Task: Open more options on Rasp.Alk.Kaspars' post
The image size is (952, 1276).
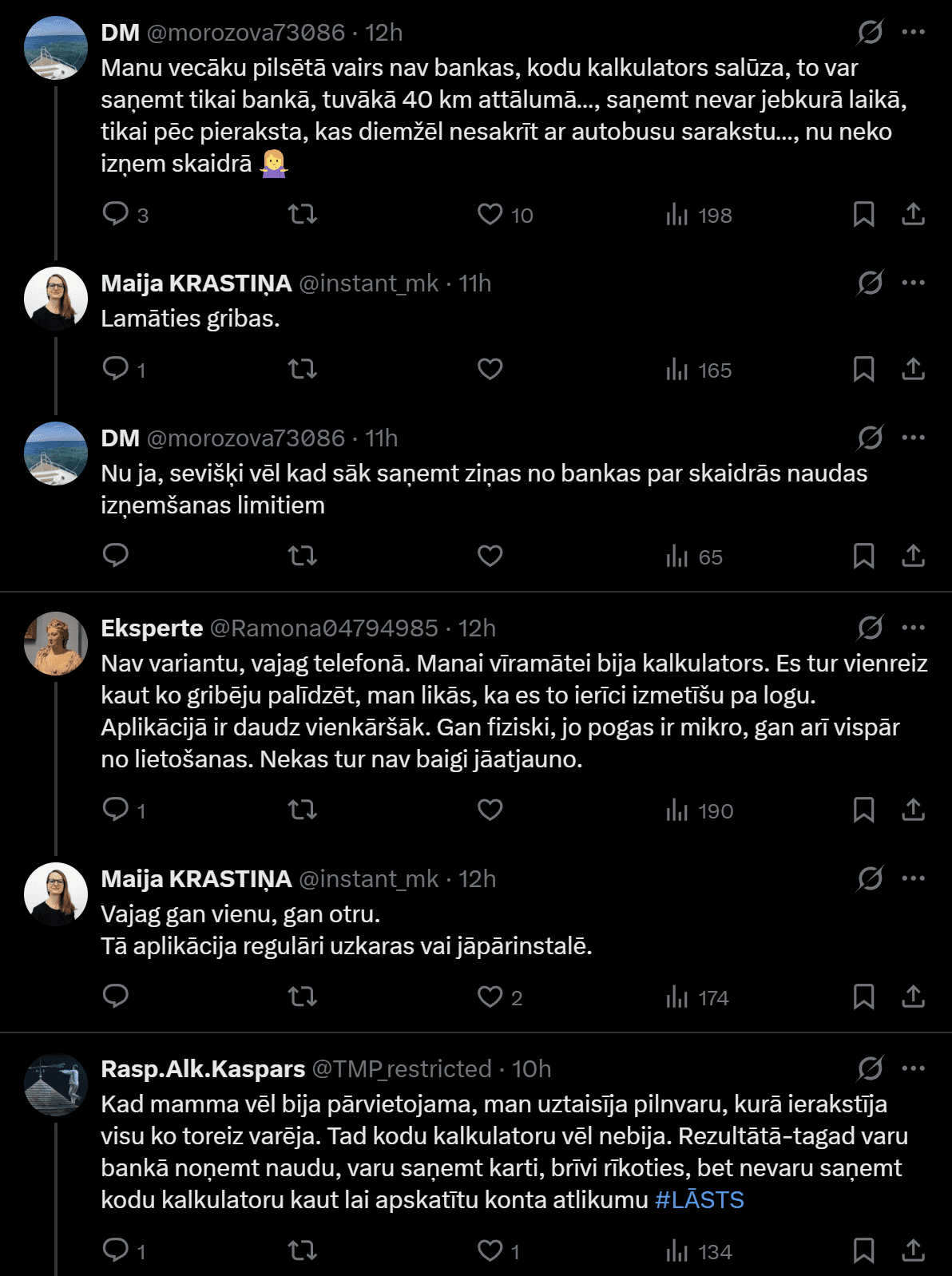Action: pos(913,1068)
